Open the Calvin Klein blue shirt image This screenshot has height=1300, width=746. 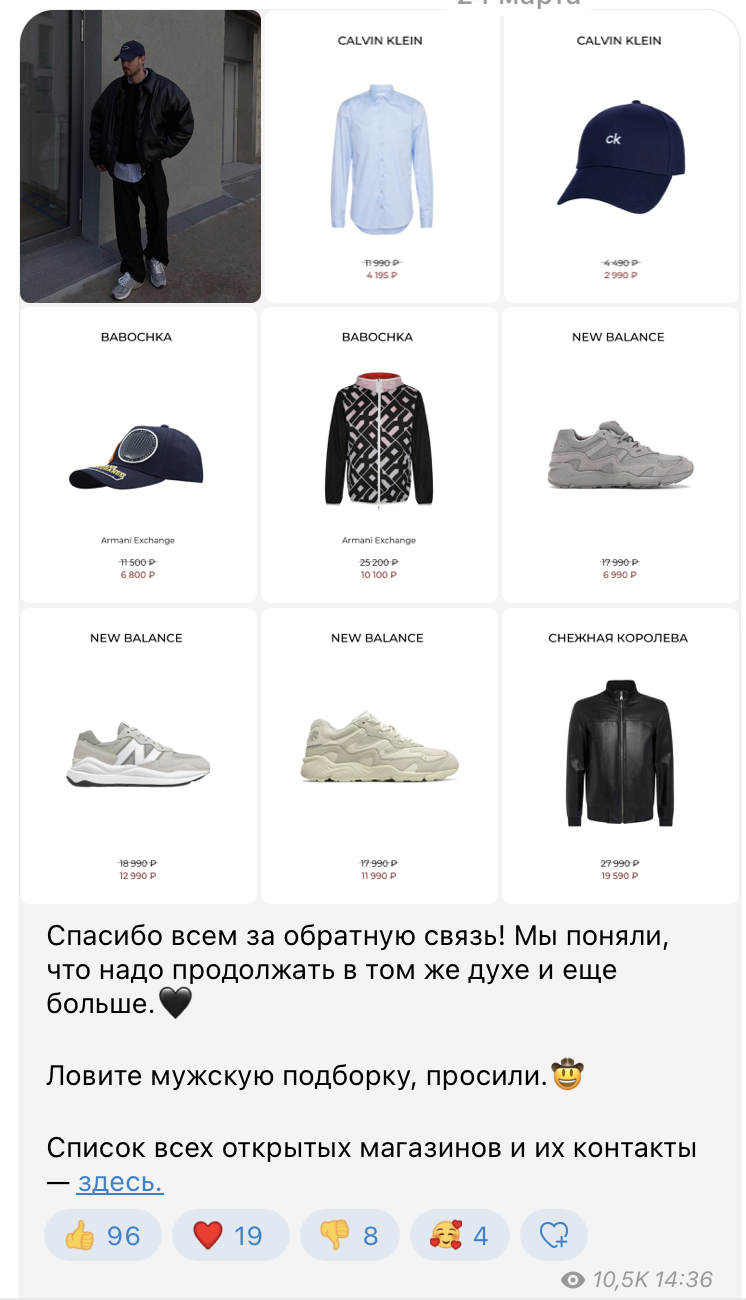tap(380, 156)
